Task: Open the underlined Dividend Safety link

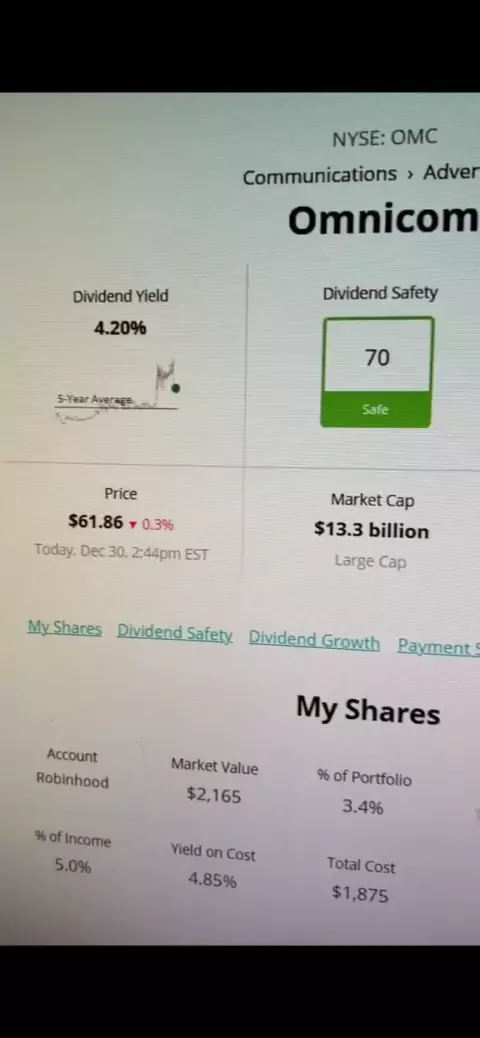Action: pyautogui.click(x=175, y=633)
